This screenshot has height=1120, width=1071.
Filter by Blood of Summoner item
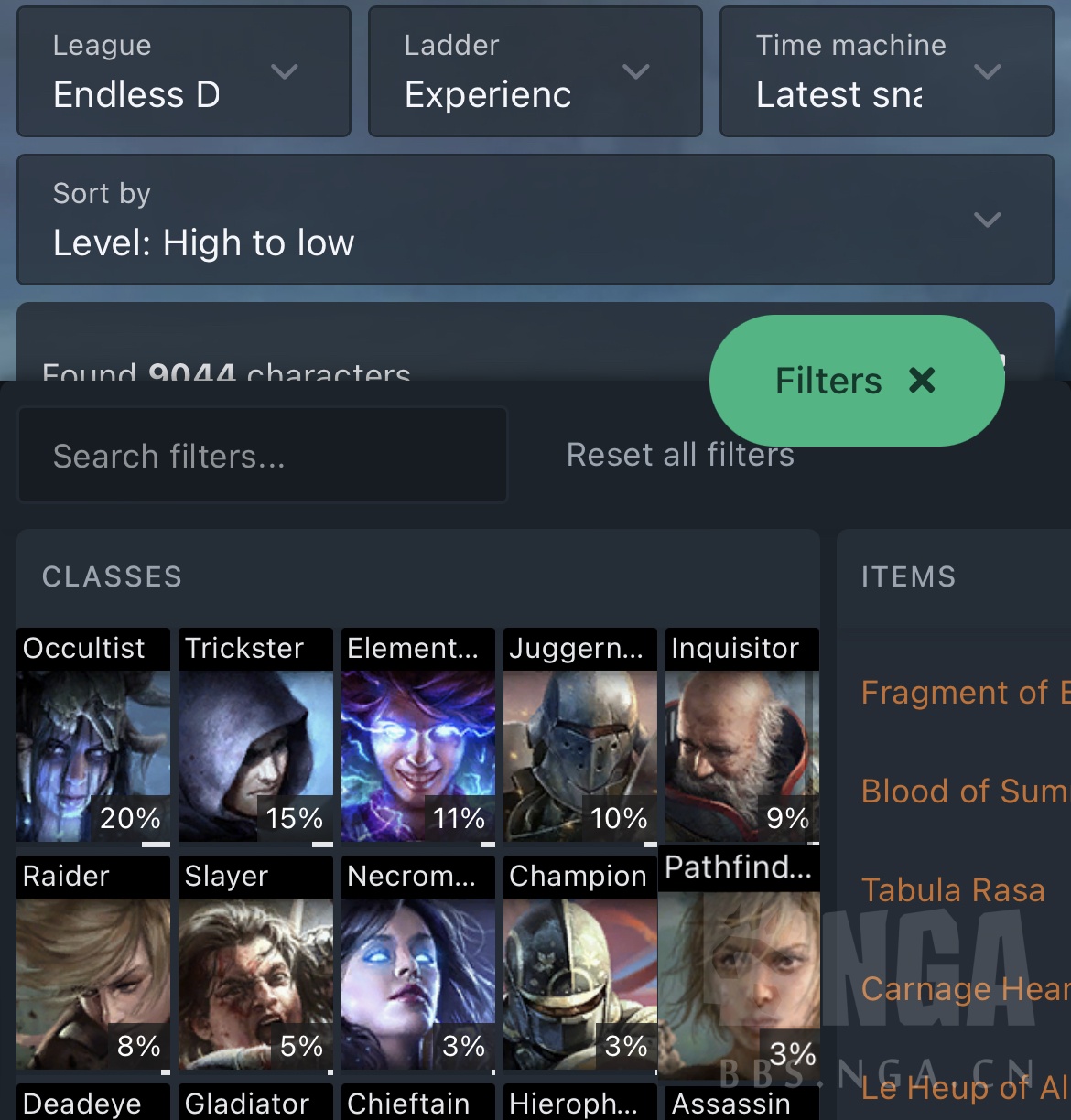click(964, 792)
